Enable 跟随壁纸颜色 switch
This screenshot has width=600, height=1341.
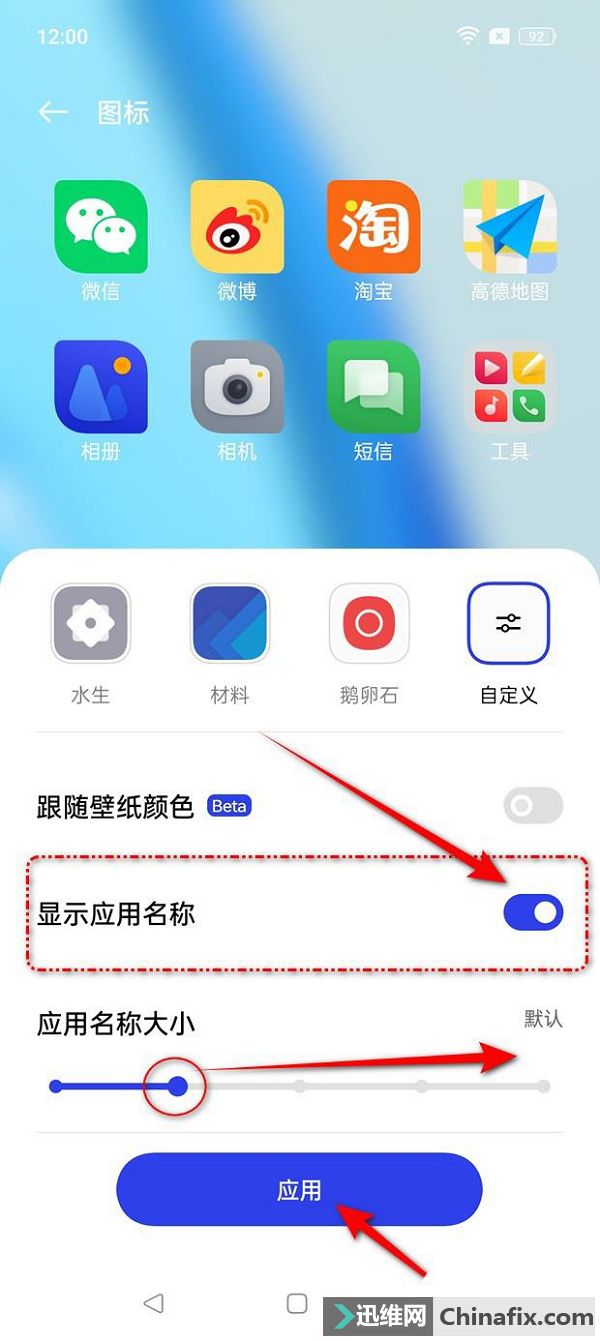click(x=533, y=806)
